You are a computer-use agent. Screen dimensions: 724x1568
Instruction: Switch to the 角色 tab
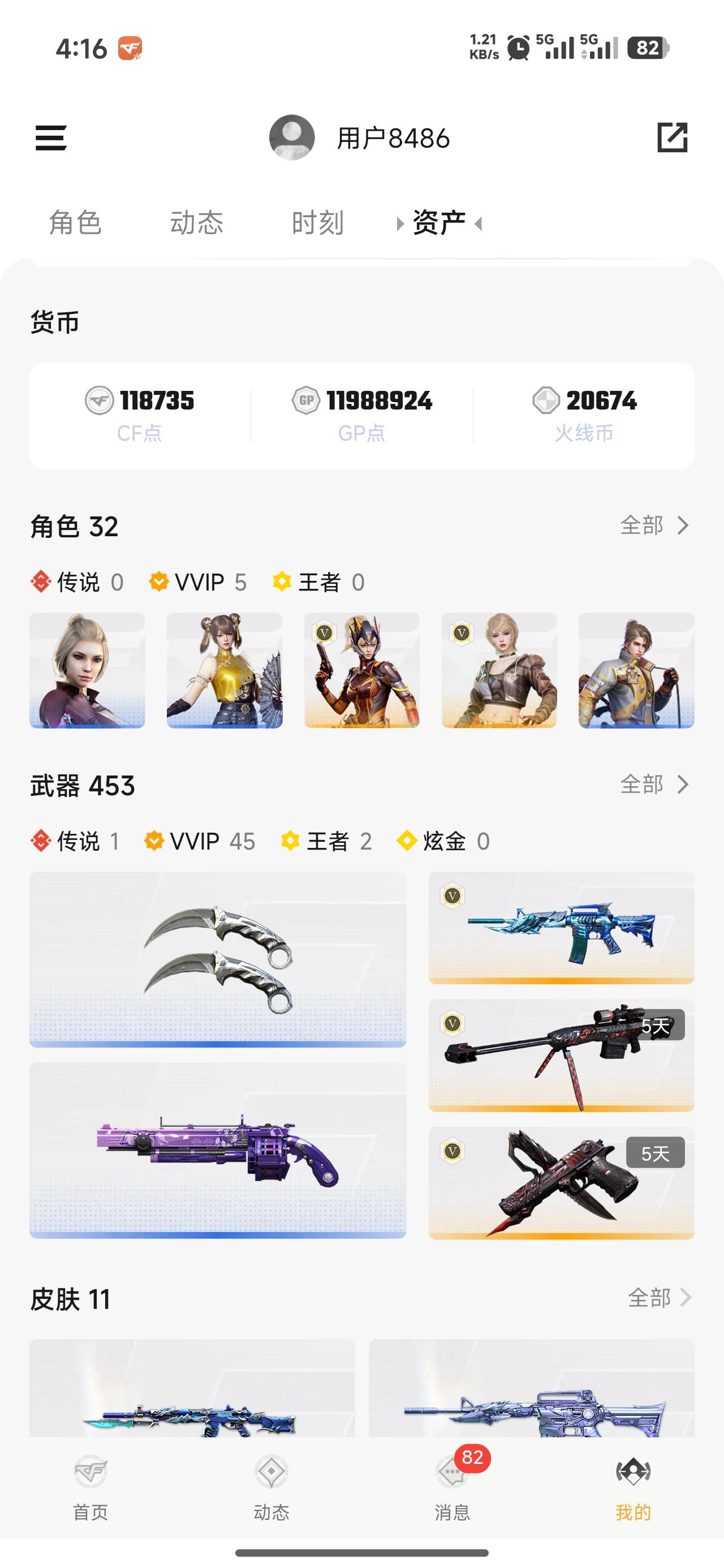pyautogui.click(x=75, y=223)
